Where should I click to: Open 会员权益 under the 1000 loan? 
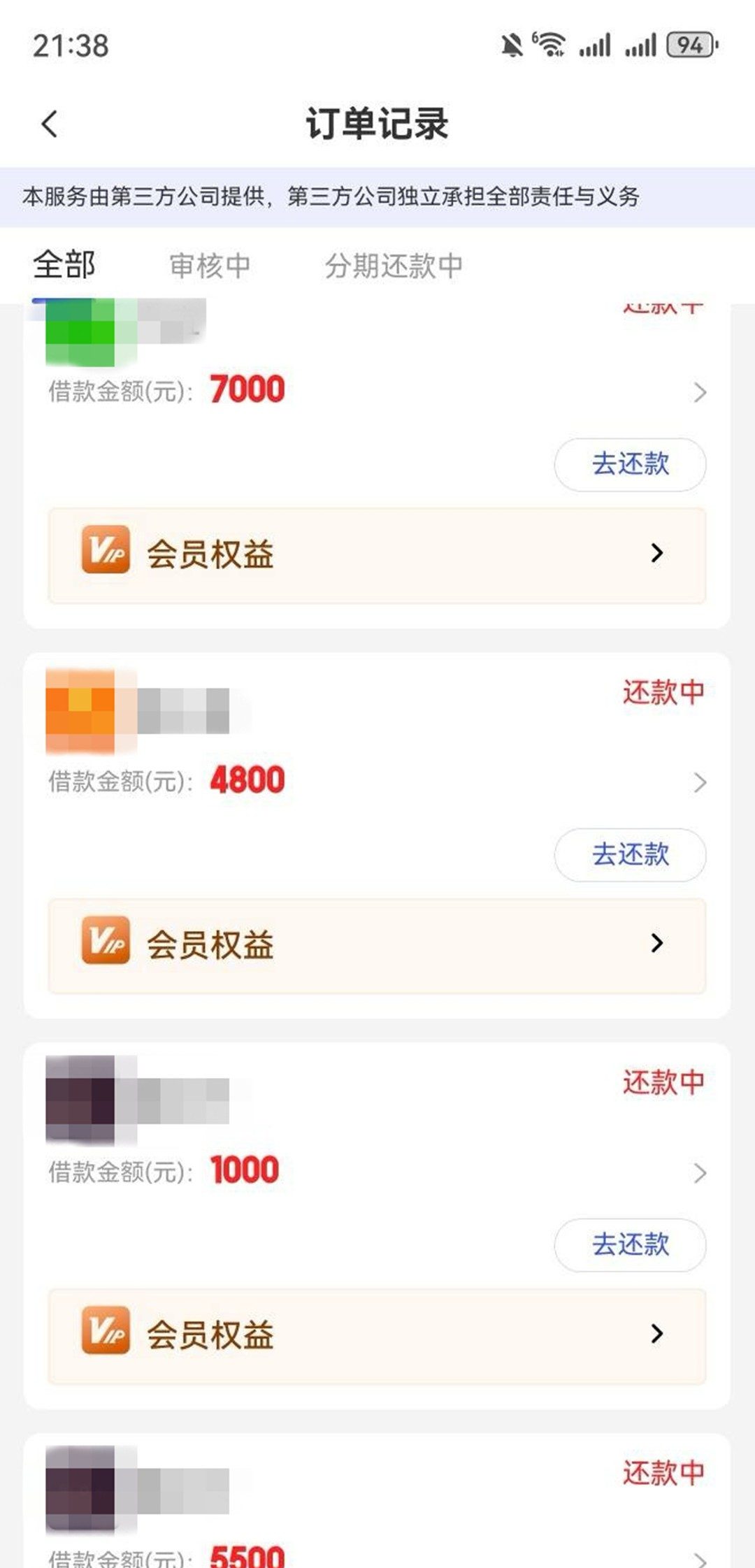377,1336
